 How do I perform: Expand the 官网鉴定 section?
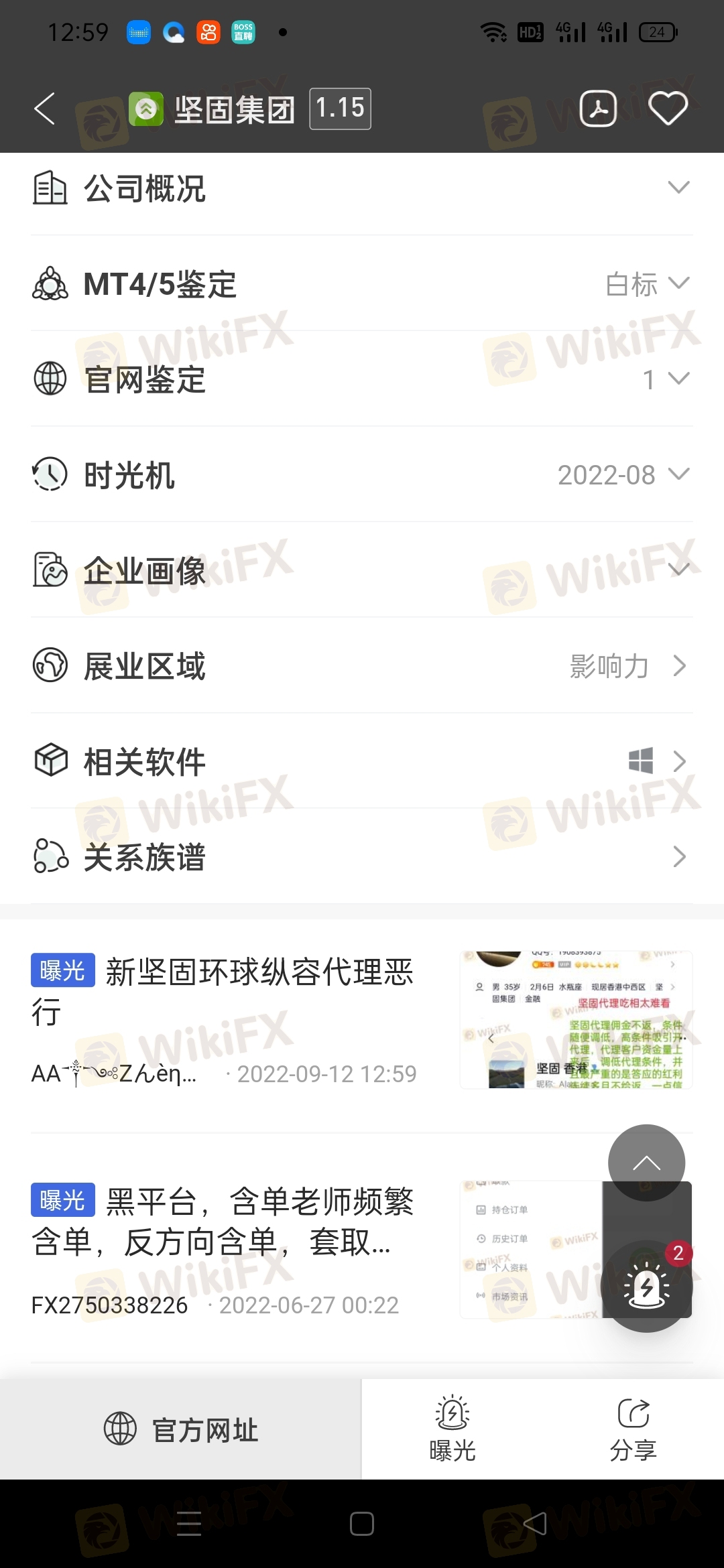coord(362,379)
